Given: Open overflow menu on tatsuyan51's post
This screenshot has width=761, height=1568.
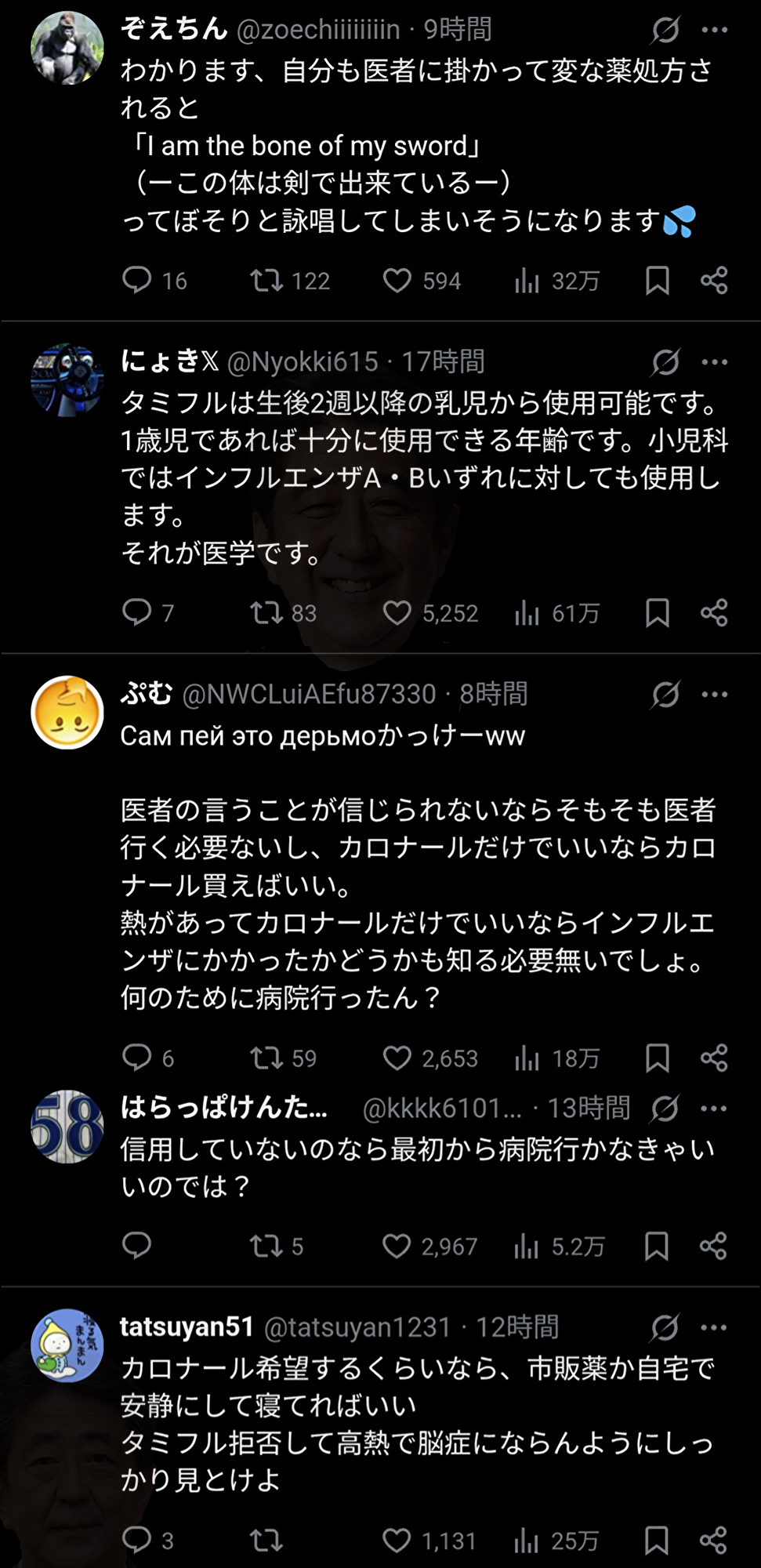Looking at the screenshot, I should 714,1328.
